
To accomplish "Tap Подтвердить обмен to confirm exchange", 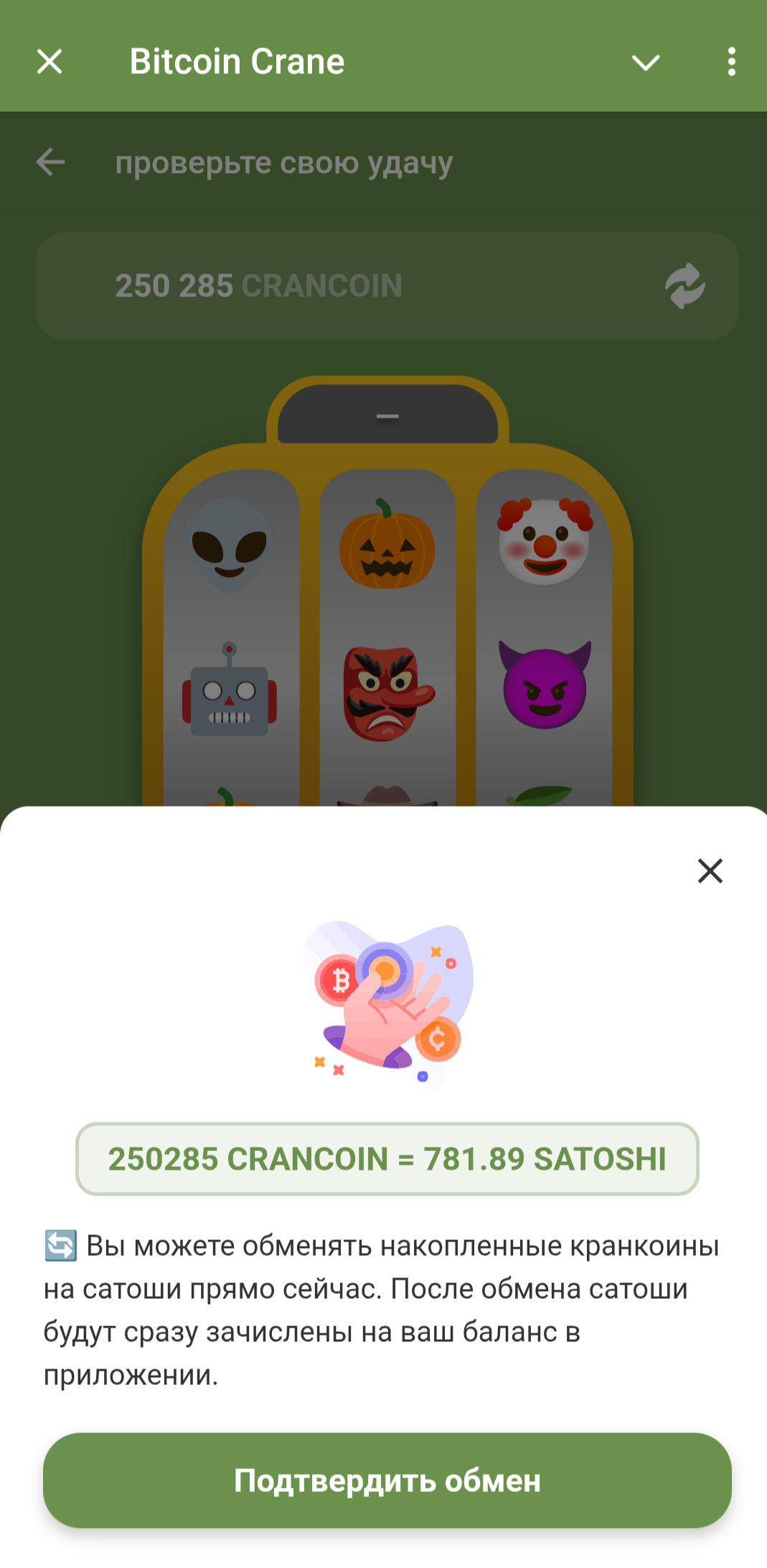I will [387, 1480].
